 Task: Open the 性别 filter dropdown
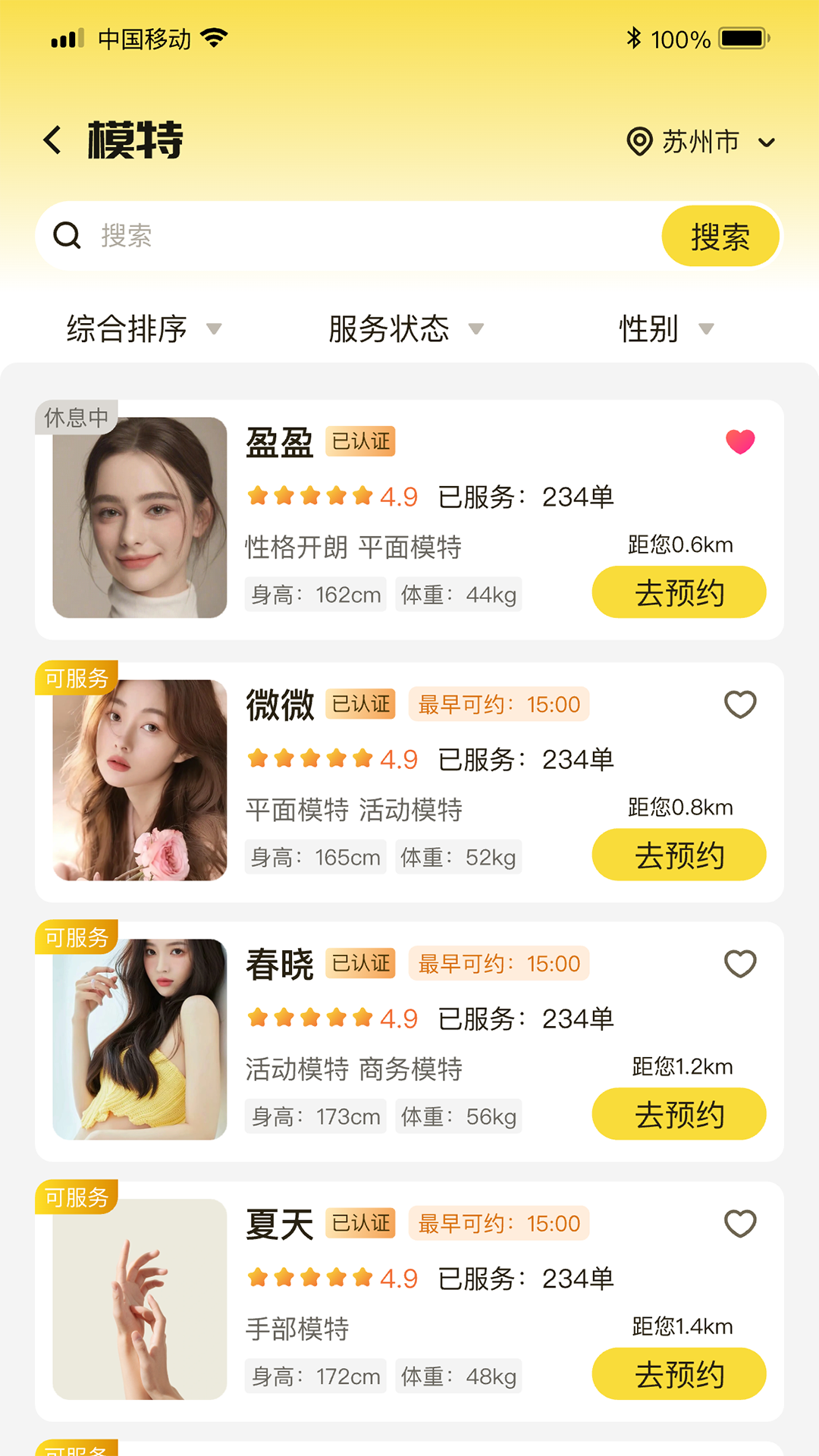click(666, 329)
